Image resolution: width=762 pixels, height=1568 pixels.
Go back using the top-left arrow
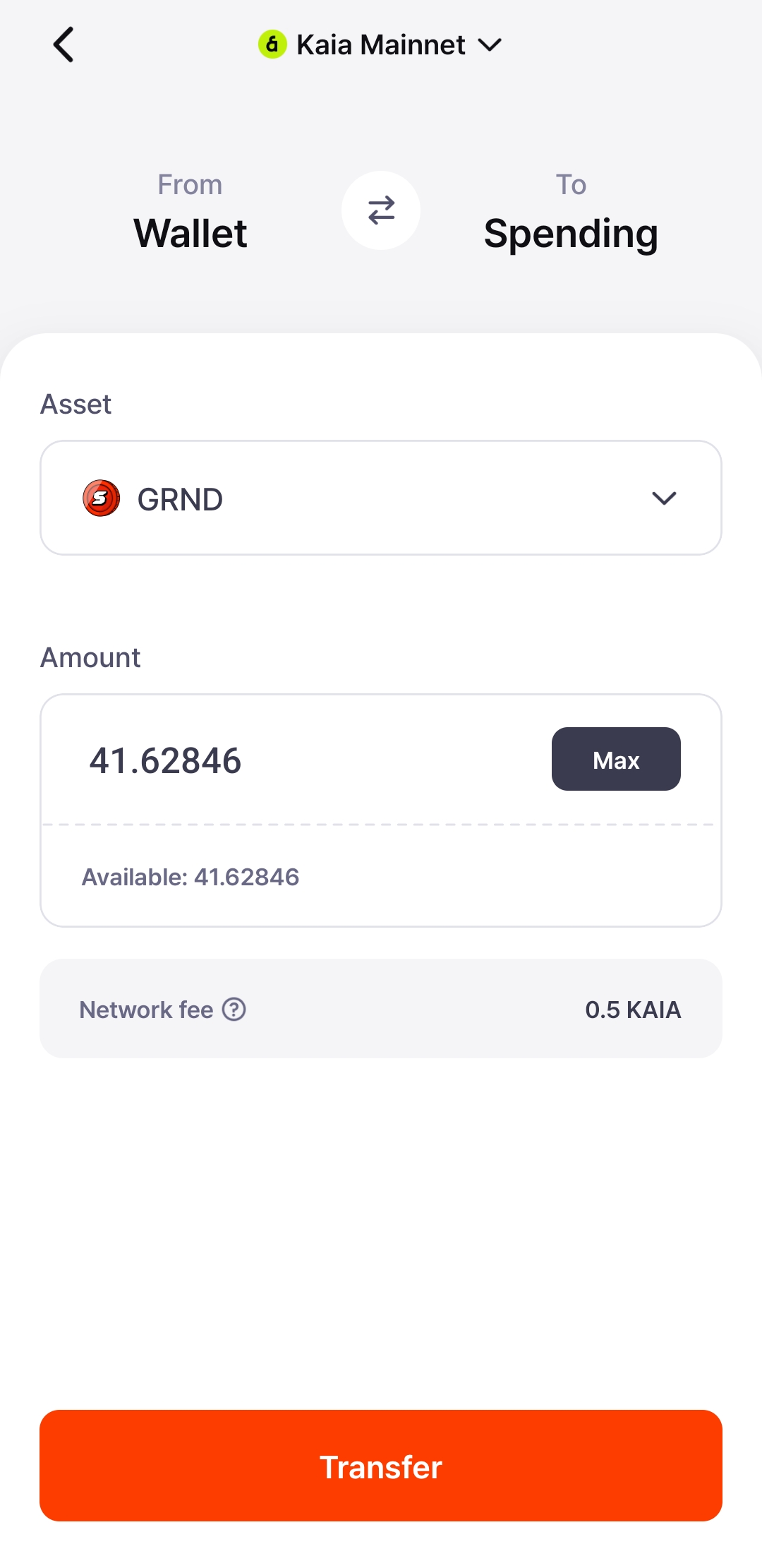pyautogui.click(x=64, y=44)
